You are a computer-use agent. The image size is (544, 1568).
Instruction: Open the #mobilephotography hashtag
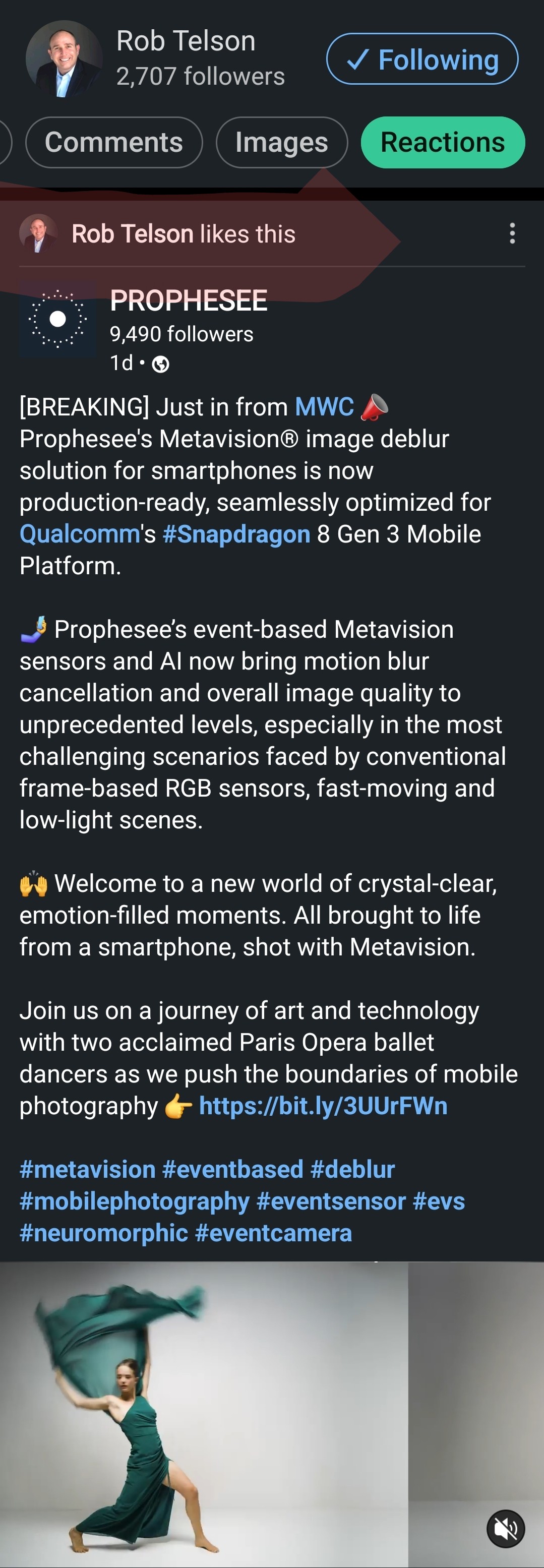pyautogui.click(x=135, y=1201)
